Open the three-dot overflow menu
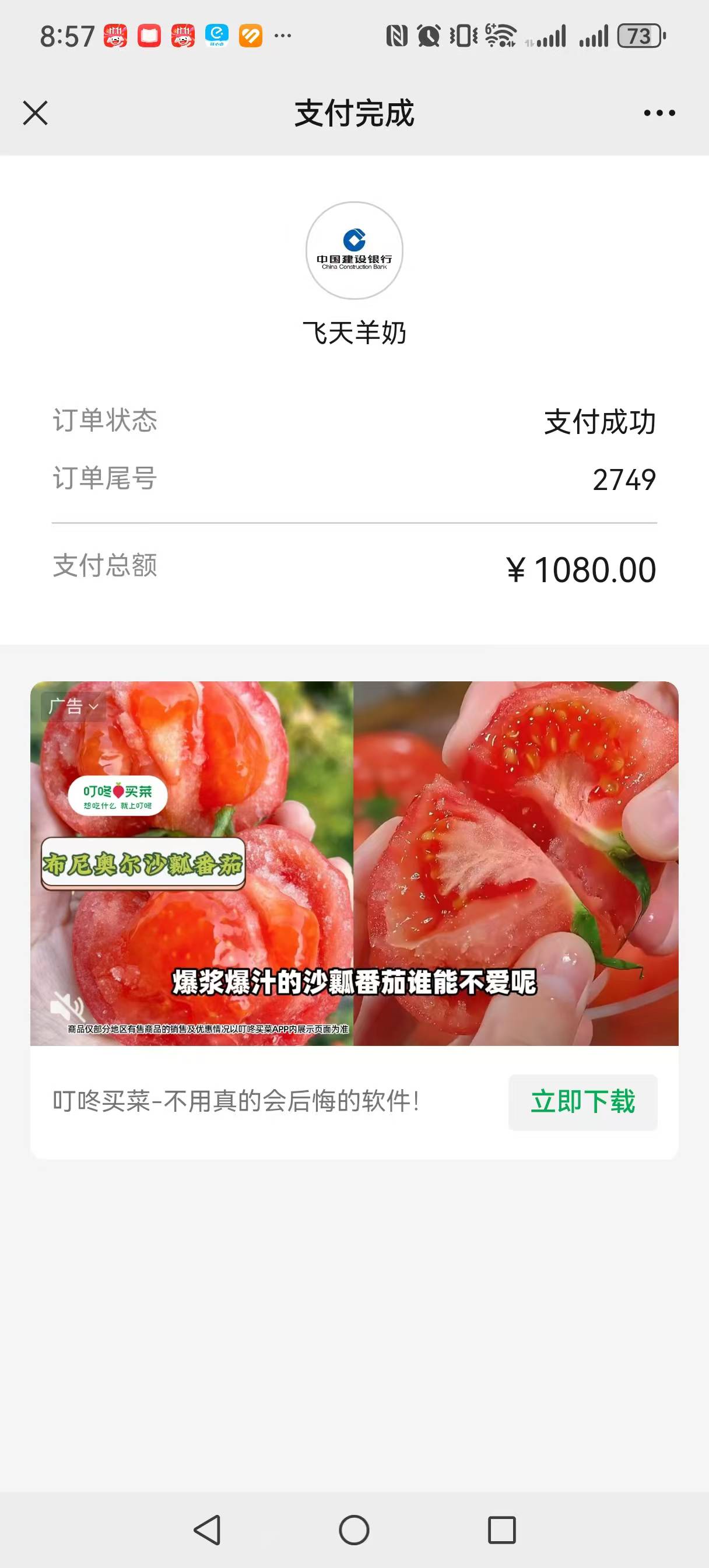The image size is (709, 1568). pos(659,113)
